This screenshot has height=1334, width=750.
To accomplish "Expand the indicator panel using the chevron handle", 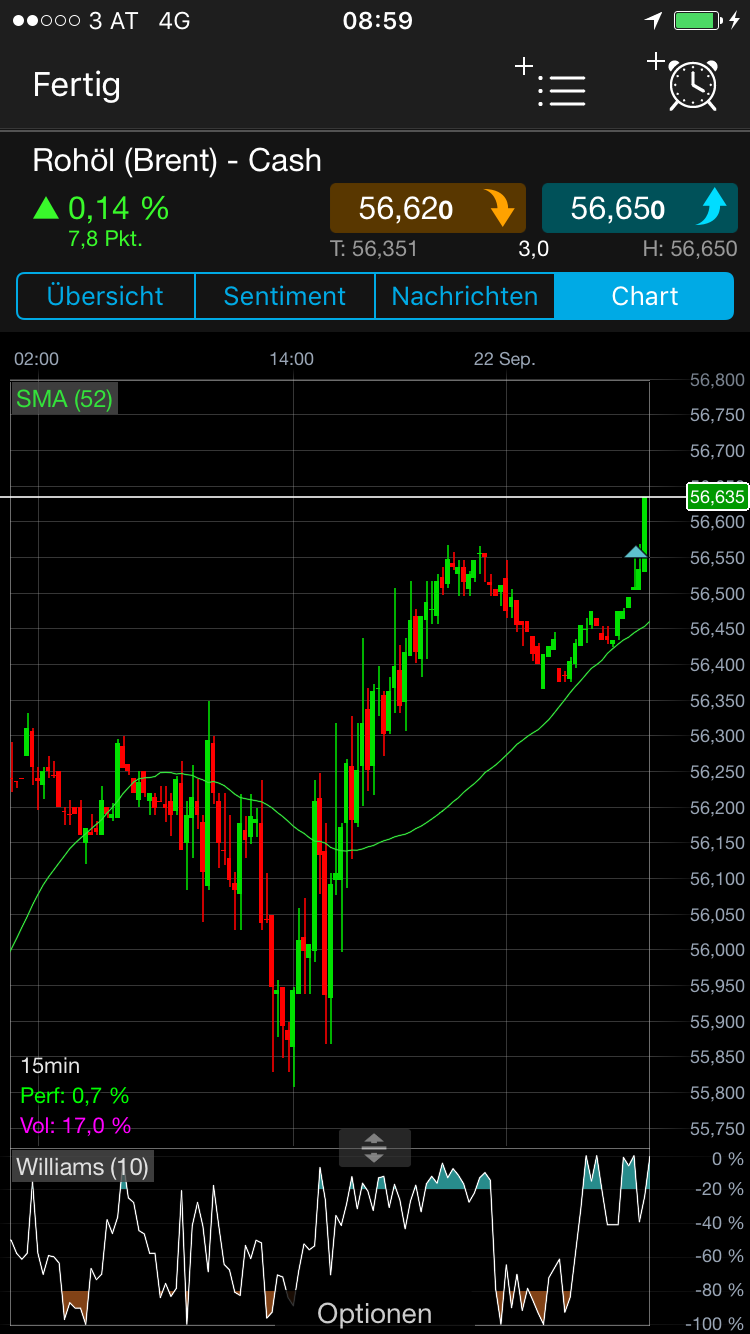I will point(374,1149).
